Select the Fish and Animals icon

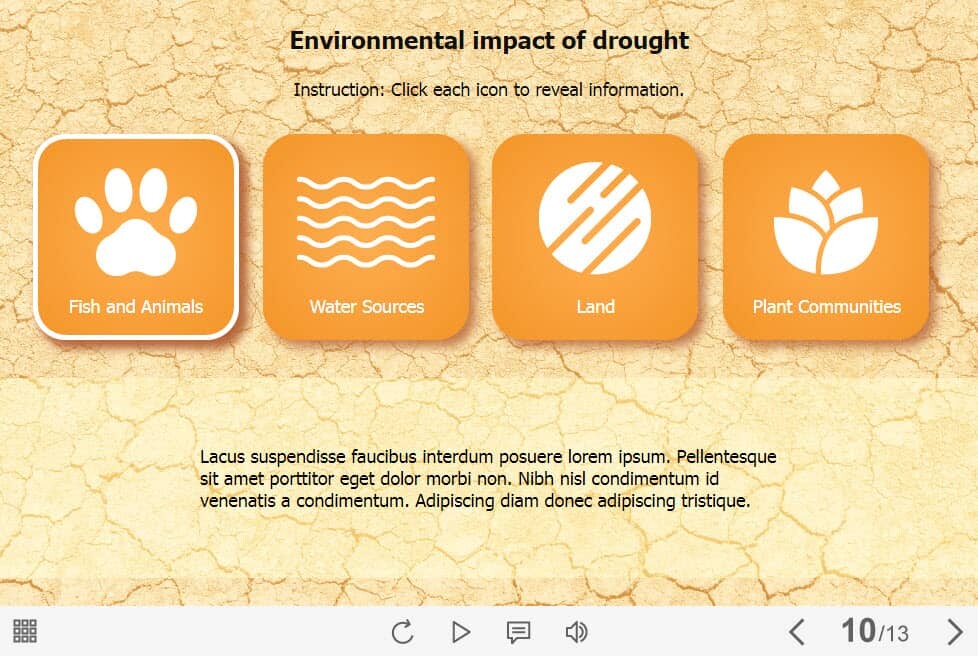[x=136, y=237]
